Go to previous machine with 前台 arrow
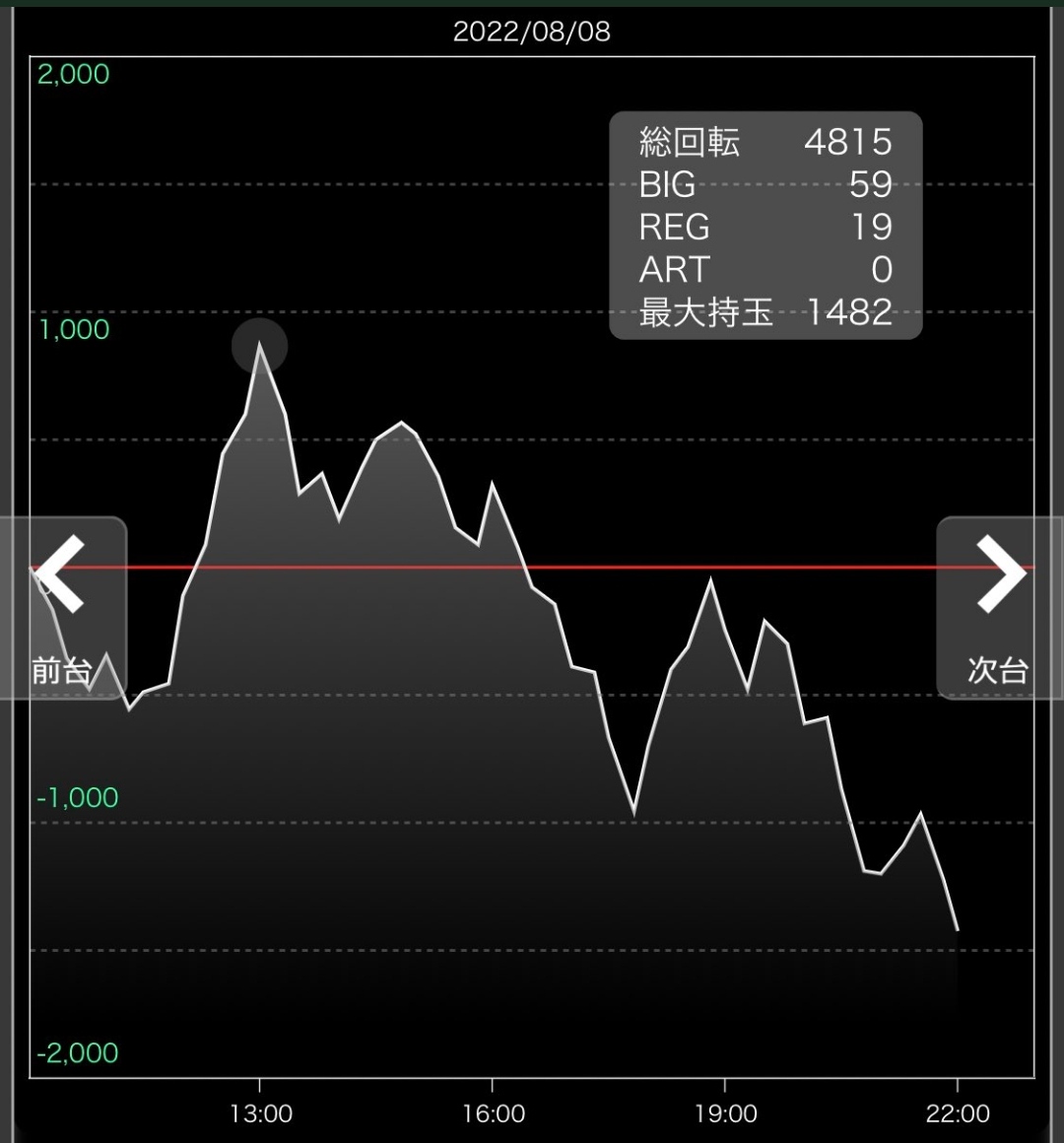 [x=62, y=607]
